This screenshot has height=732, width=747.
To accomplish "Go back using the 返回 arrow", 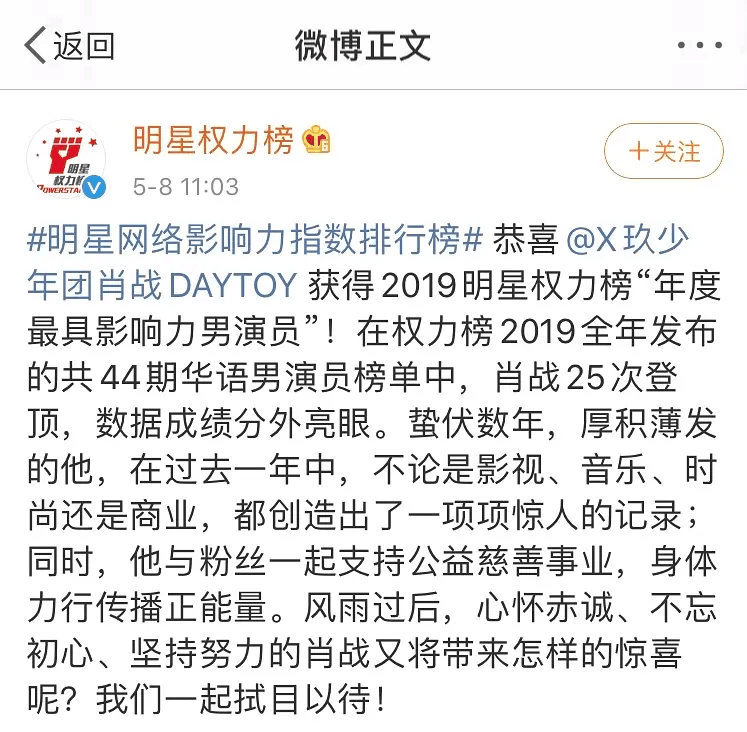I will pos(68,45).
